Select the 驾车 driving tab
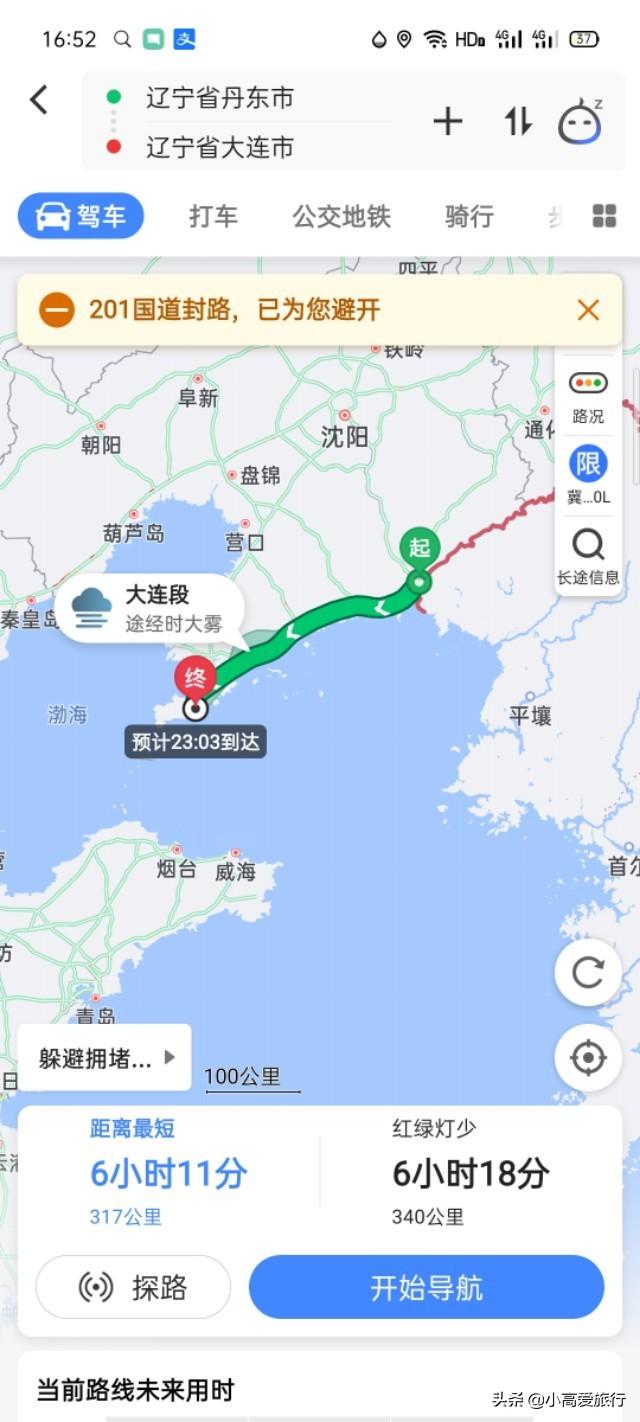 coord(82,216)
